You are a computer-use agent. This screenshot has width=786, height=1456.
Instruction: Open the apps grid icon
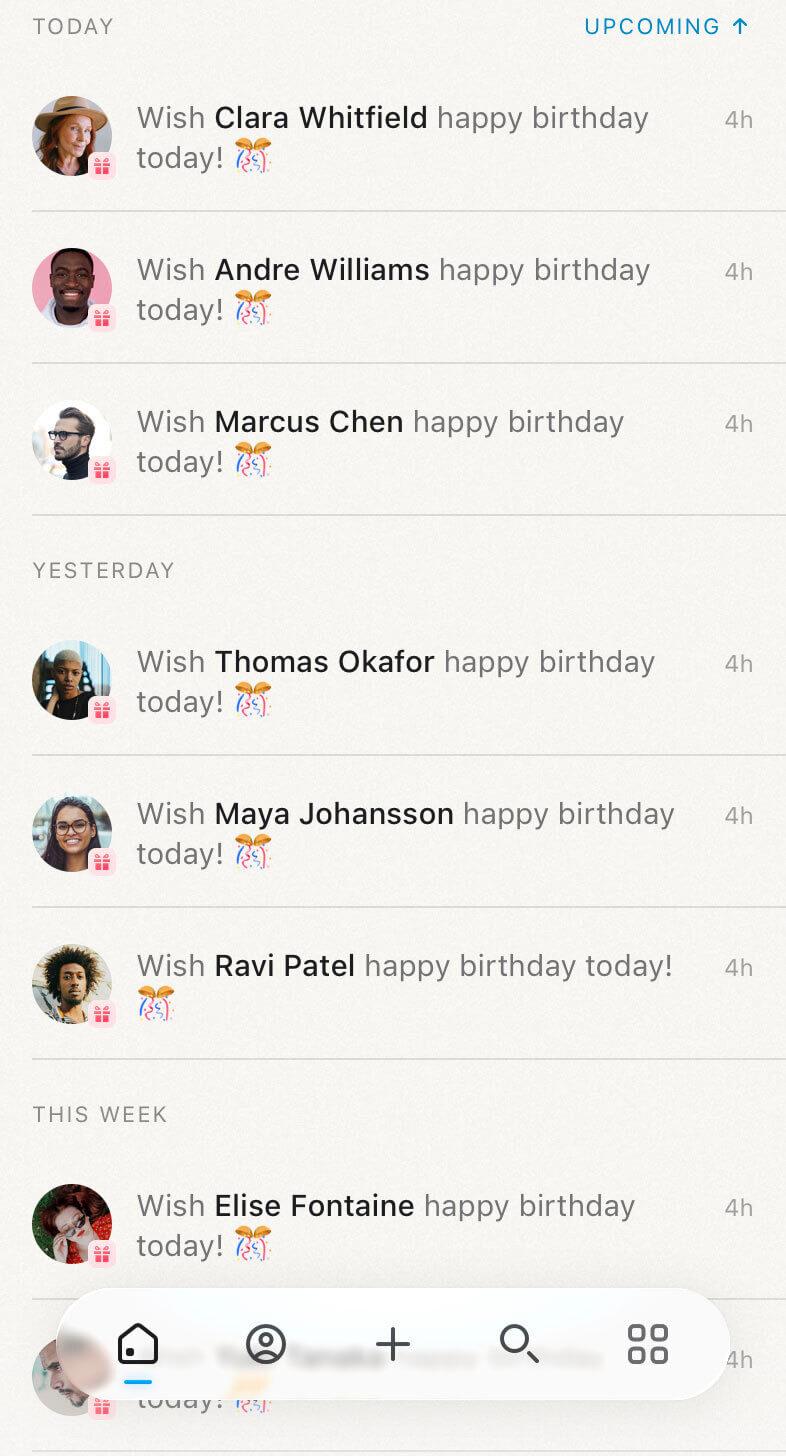[x=648, y=1344]
